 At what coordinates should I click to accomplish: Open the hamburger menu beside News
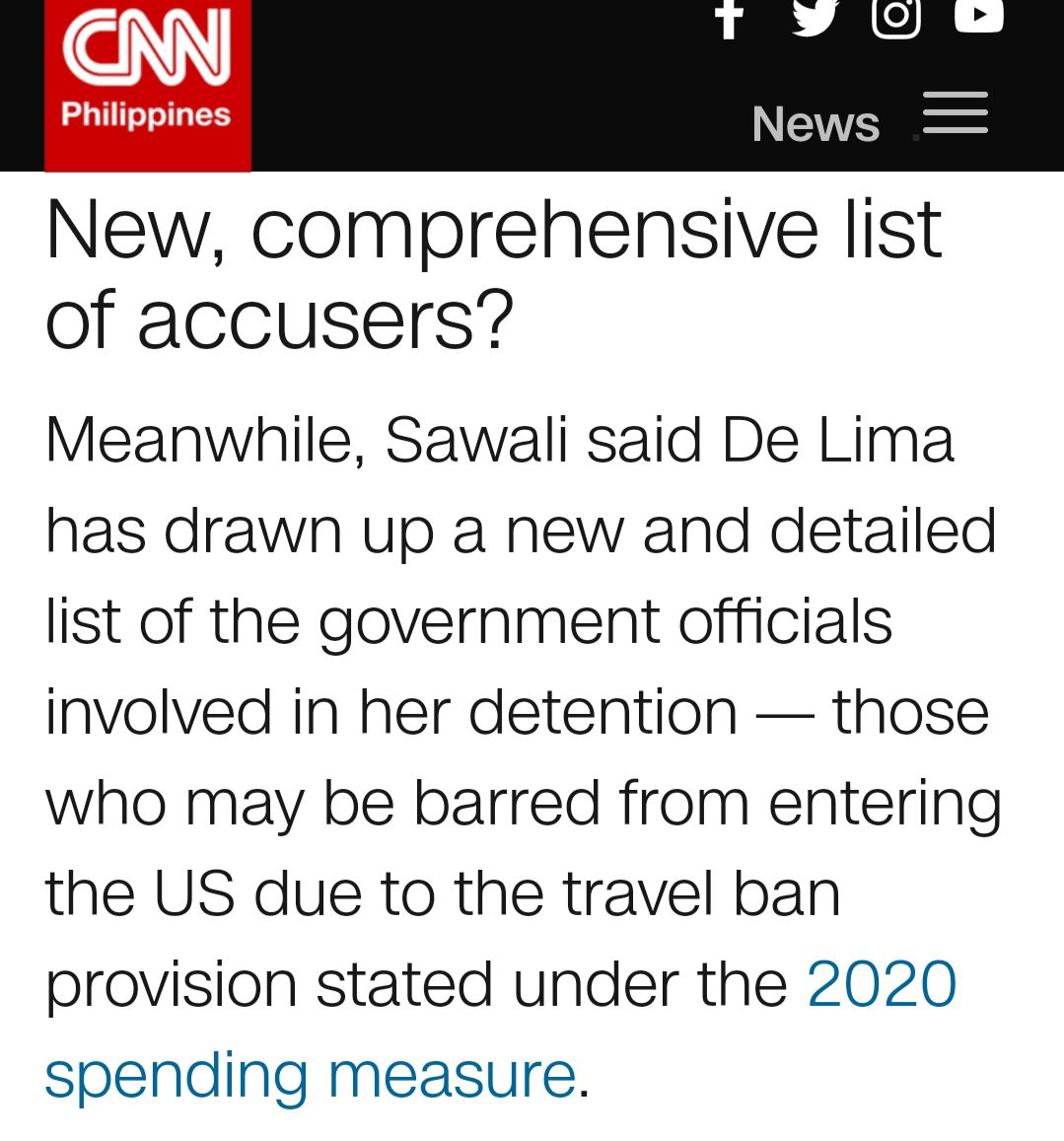(x=955, y=112)
